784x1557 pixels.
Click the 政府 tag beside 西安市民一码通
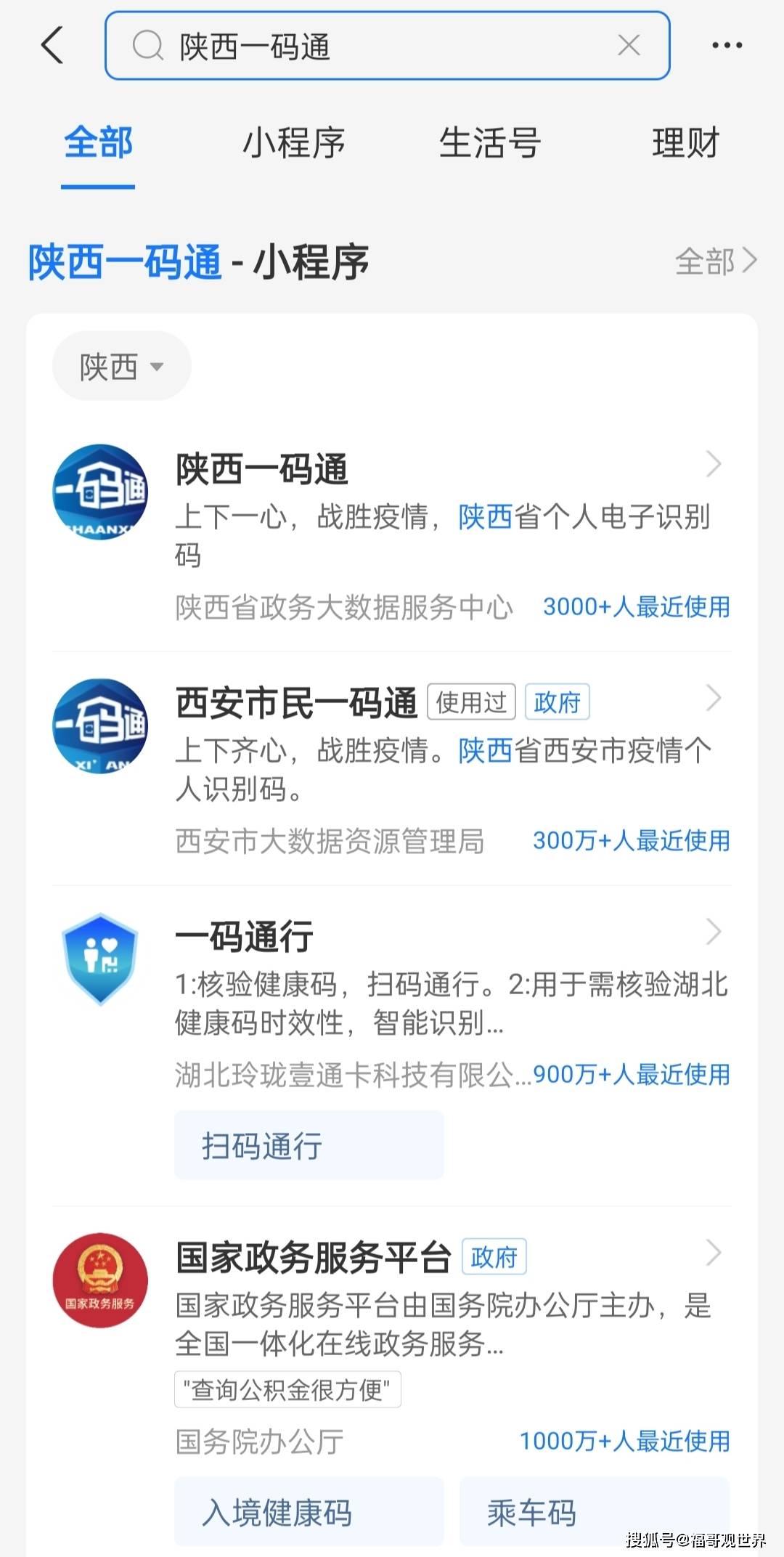point(557,702)
